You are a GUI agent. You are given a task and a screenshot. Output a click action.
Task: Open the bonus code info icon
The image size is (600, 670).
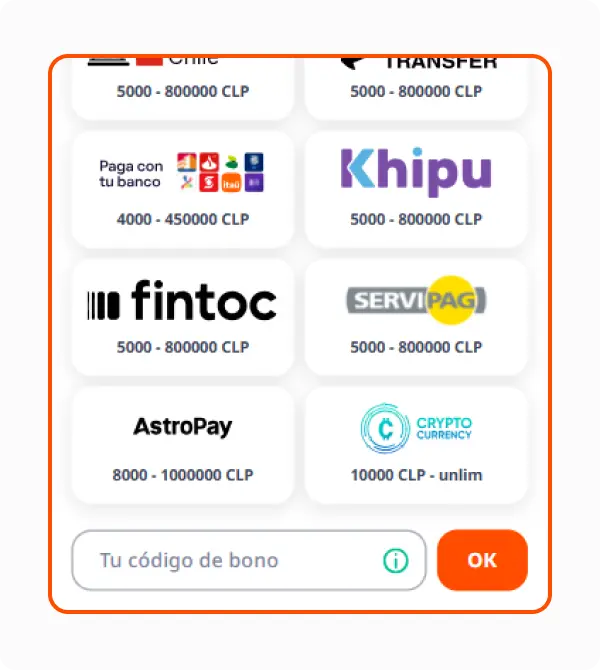[396, 561]
